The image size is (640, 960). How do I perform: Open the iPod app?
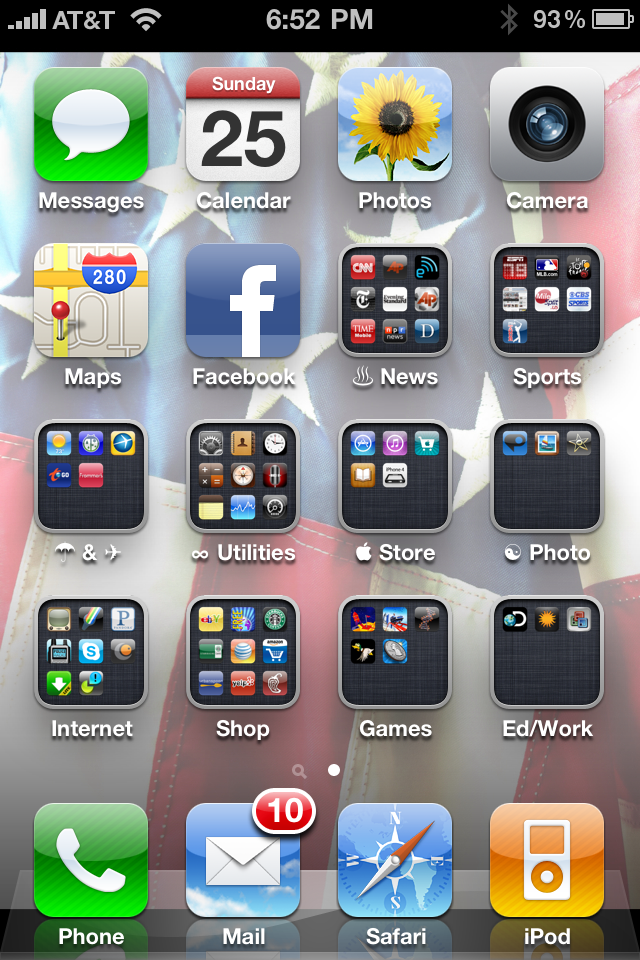[x=547, y=861]
